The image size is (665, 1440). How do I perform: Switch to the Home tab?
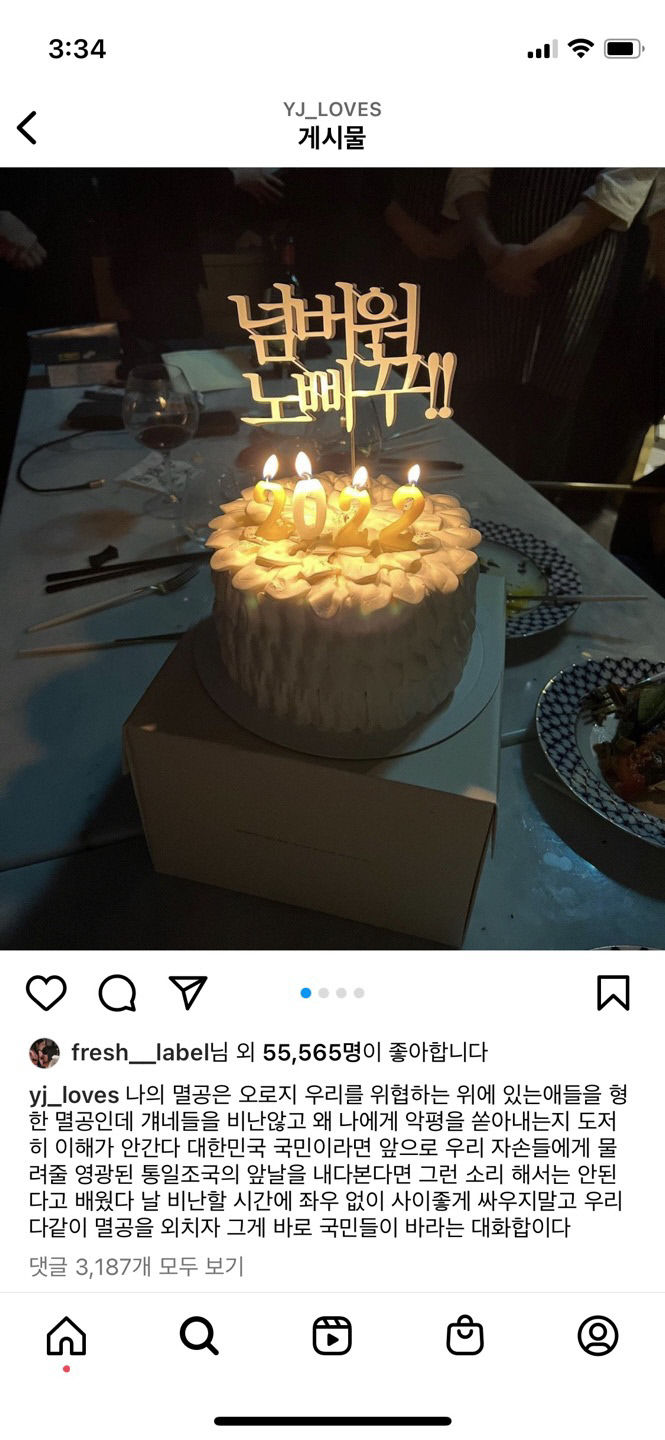tap(66, 1336)
